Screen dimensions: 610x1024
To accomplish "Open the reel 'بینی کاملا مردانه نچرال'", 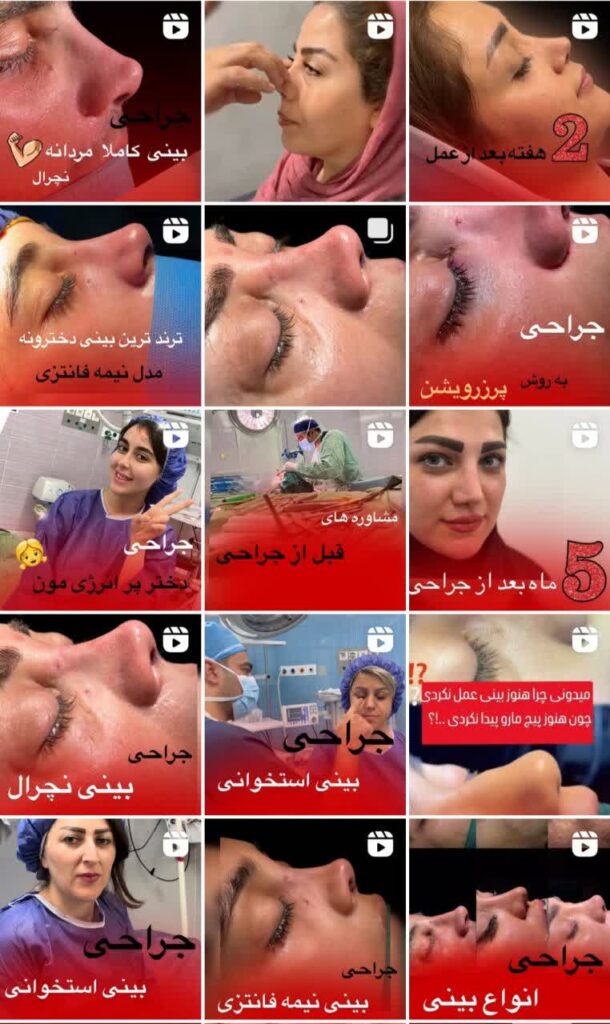I will pos(100,100).
